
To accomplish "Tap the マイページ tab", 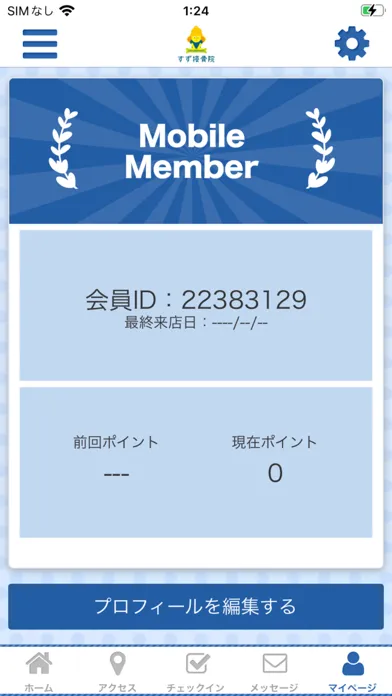I will click(x=353, y=672).
